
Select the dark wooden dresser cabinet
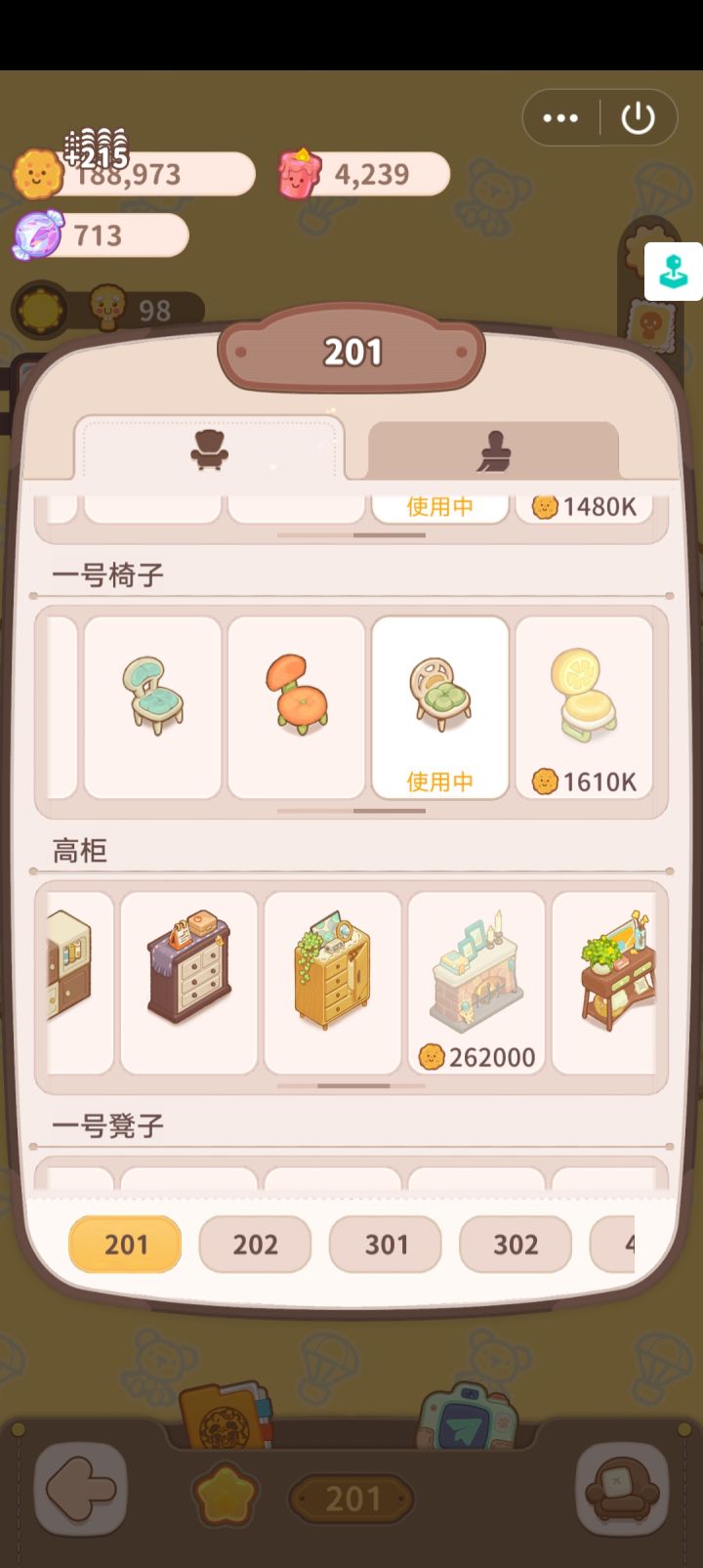click(188, 983)
